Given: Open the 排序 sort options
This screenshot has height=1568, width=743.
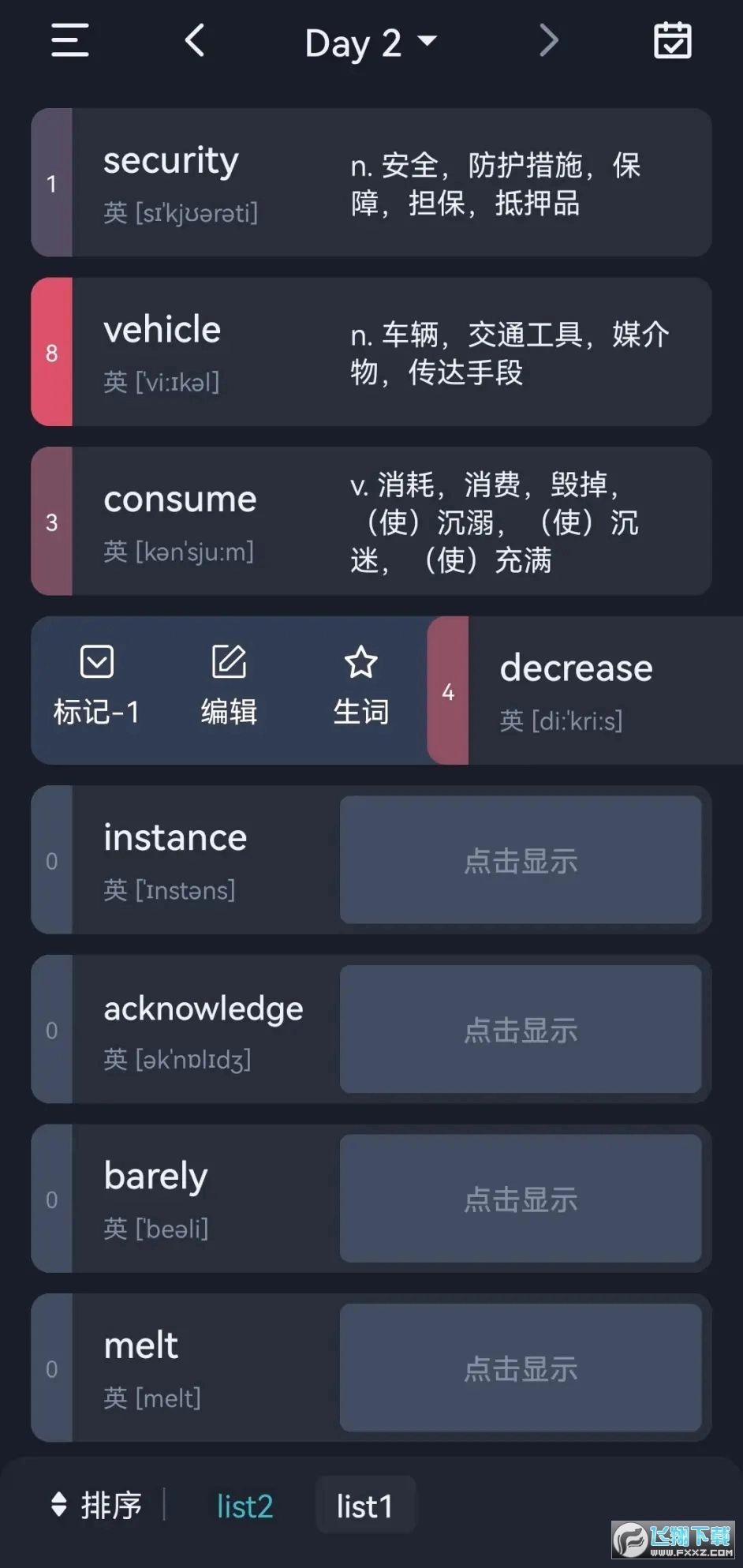Looking at the screenshot, I should click(x=96, y=1506).
